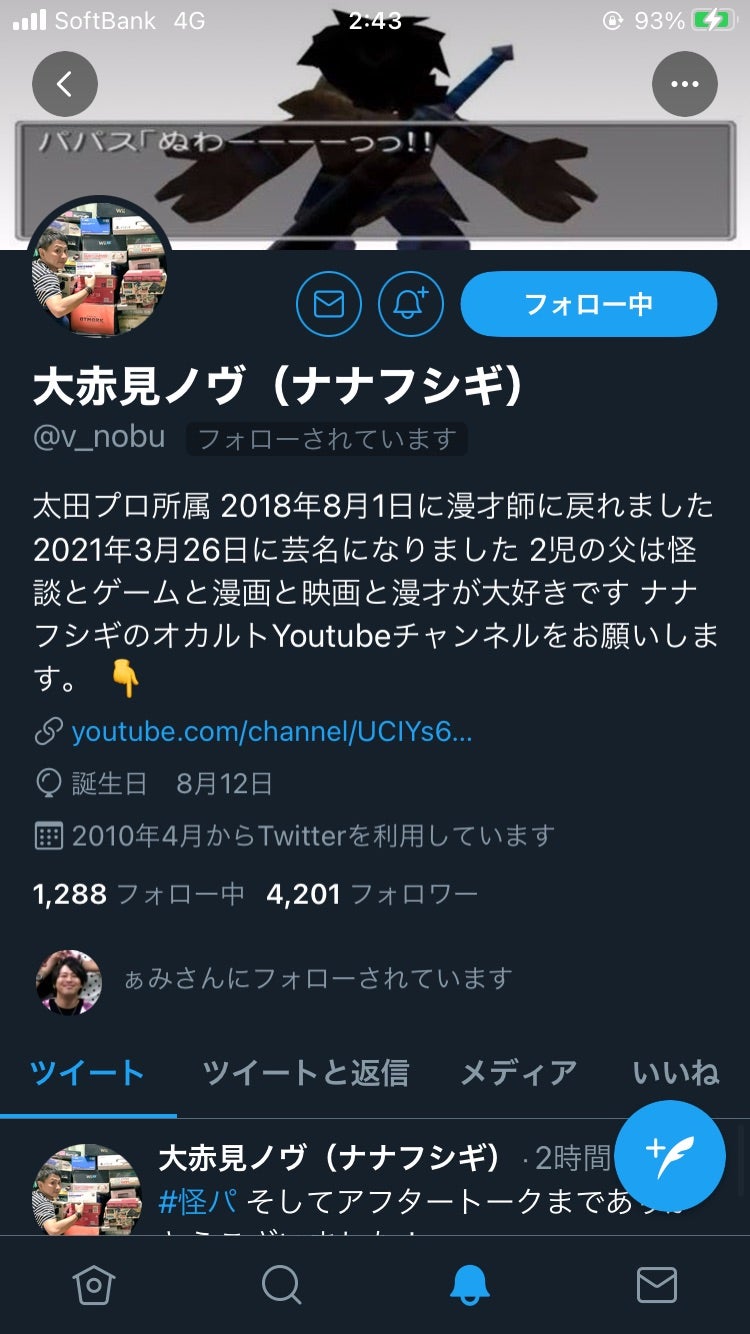This screenshot has width=750, height=1334.
Task: Open the youtube.com channel link
Action: tap(270, 732)
